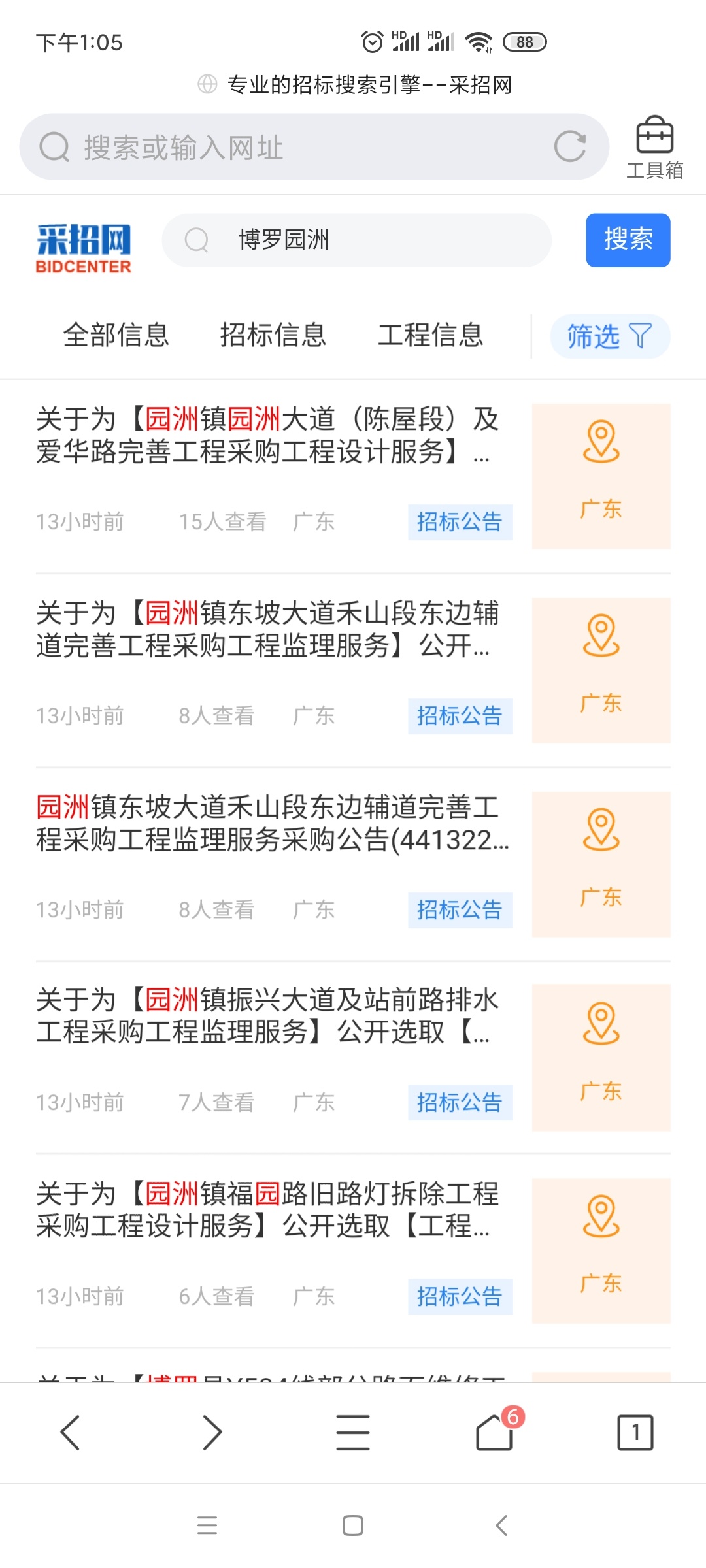
Task: Open the browser menu
Action: coord(353,1433)
